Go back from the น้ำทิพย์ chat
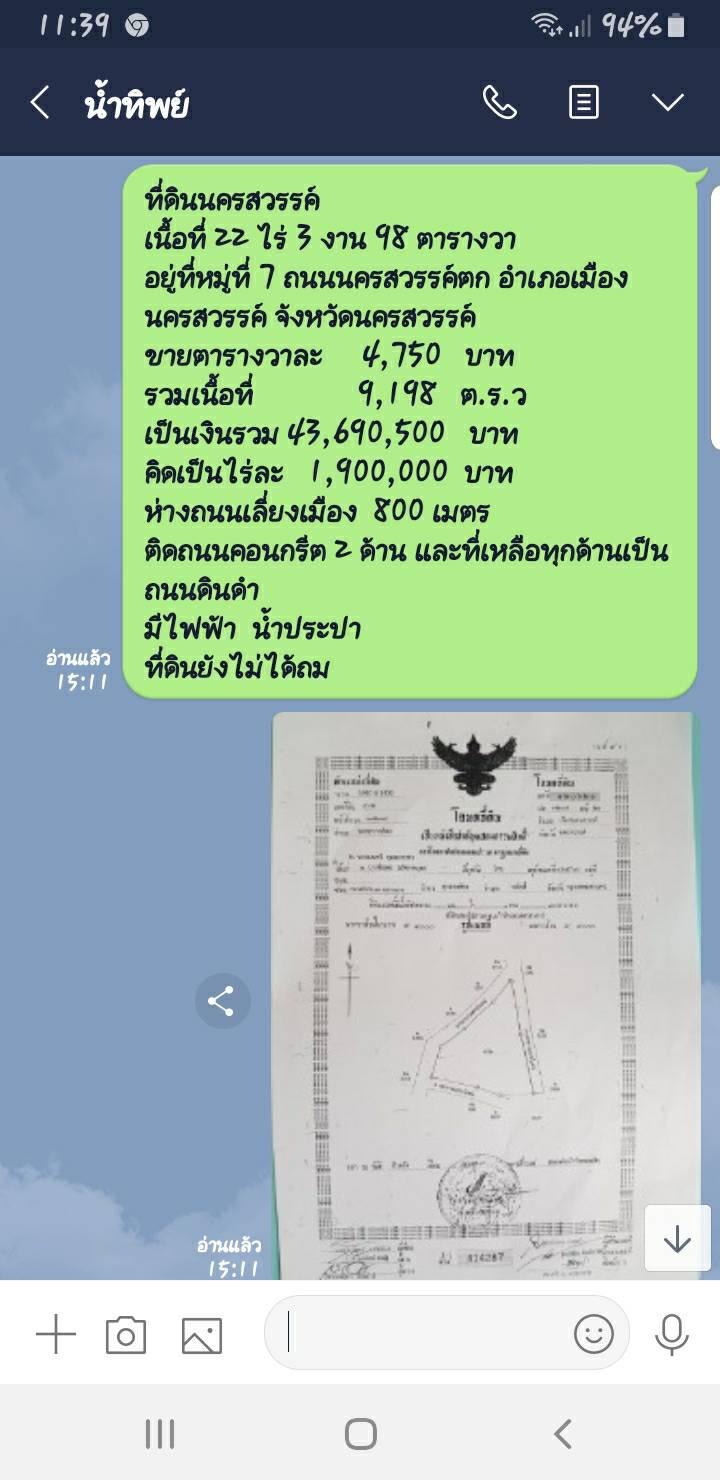Image resolution: width=720 pixels, height=1480 pixels. click(39, 102)
